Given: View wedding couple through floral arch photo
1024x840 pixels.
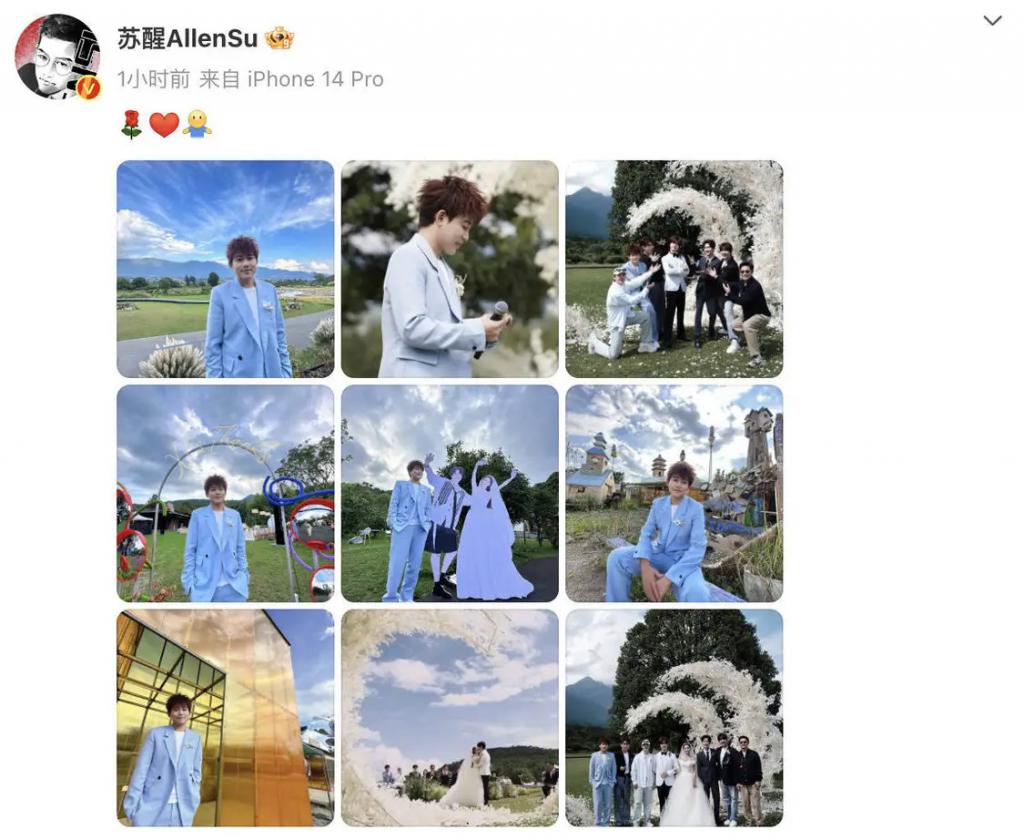Looking at the screenshot, I should [x=450, y=717].
